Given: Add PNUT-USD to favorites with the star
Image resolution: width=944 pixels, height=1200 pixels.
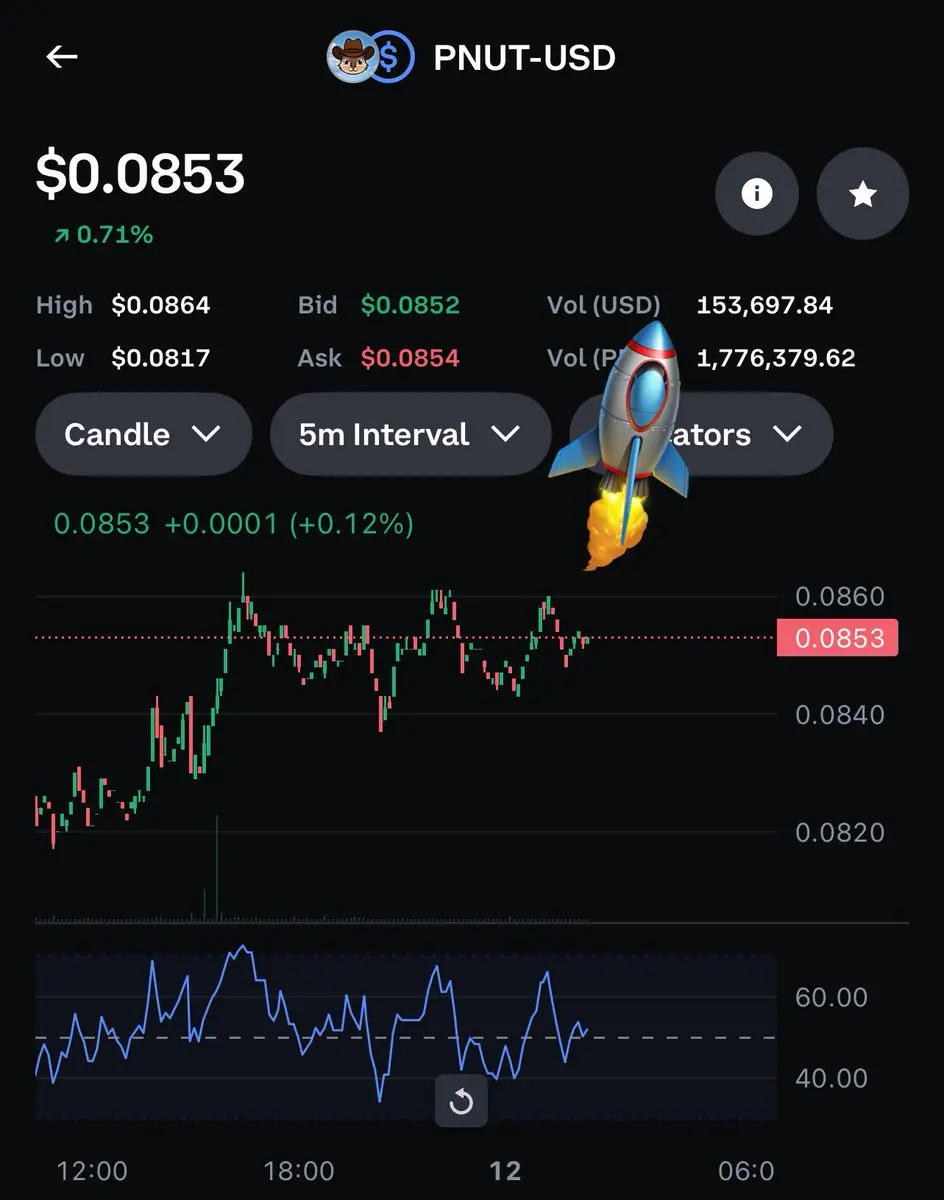Looking at the screenshot, I should pos(862,194).
